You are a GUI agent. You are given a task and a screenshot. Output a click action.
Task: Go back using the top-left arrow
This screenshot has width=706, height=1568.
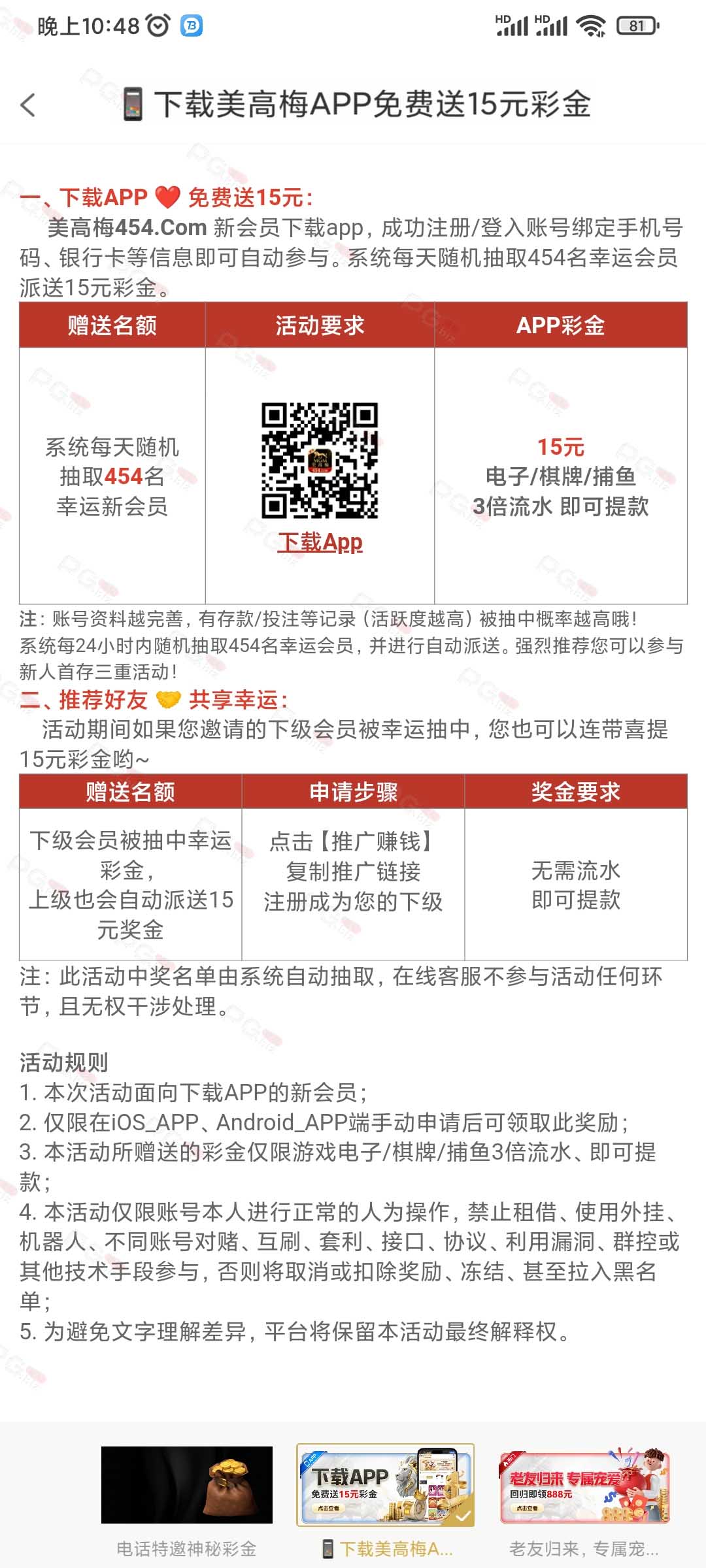(28, 105)
